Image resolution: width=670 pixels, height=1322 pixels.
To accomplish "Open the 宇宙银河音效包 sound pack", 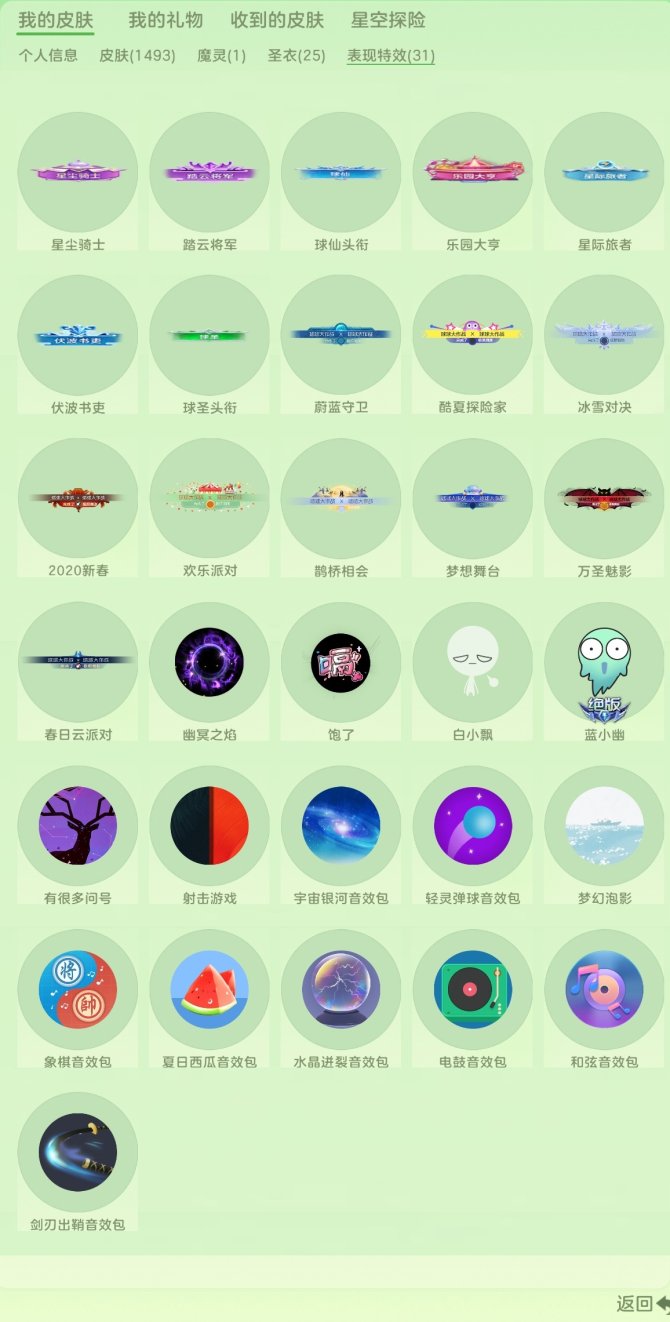I will point(341,826).
